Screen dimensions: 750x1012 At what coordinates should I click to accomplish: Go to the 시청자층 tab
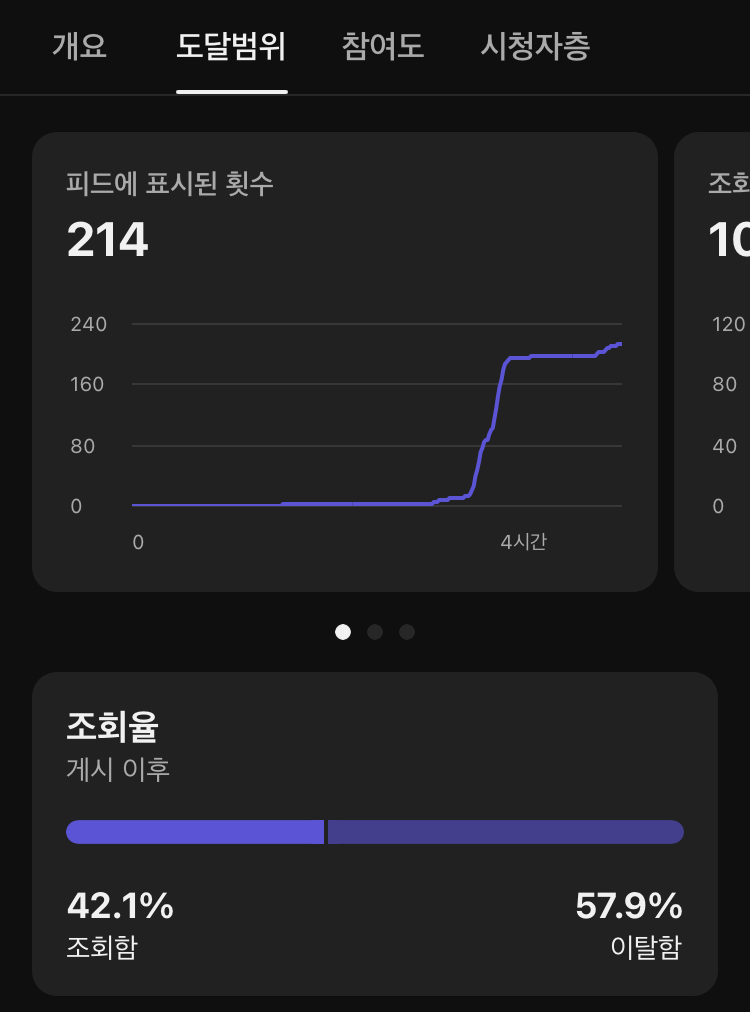(x=535, y=47)
